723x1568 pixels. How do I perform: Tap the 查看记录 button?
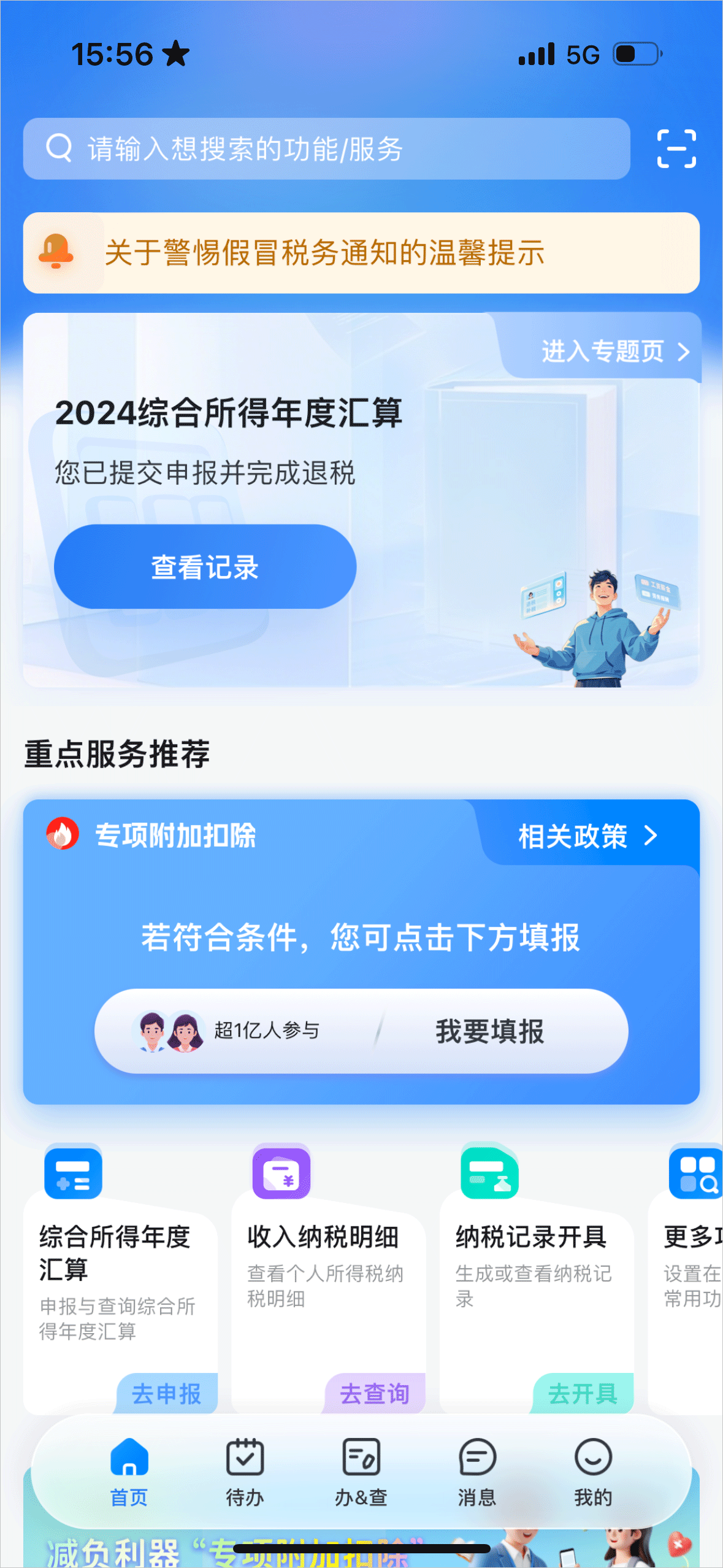[x=205, y=566]
